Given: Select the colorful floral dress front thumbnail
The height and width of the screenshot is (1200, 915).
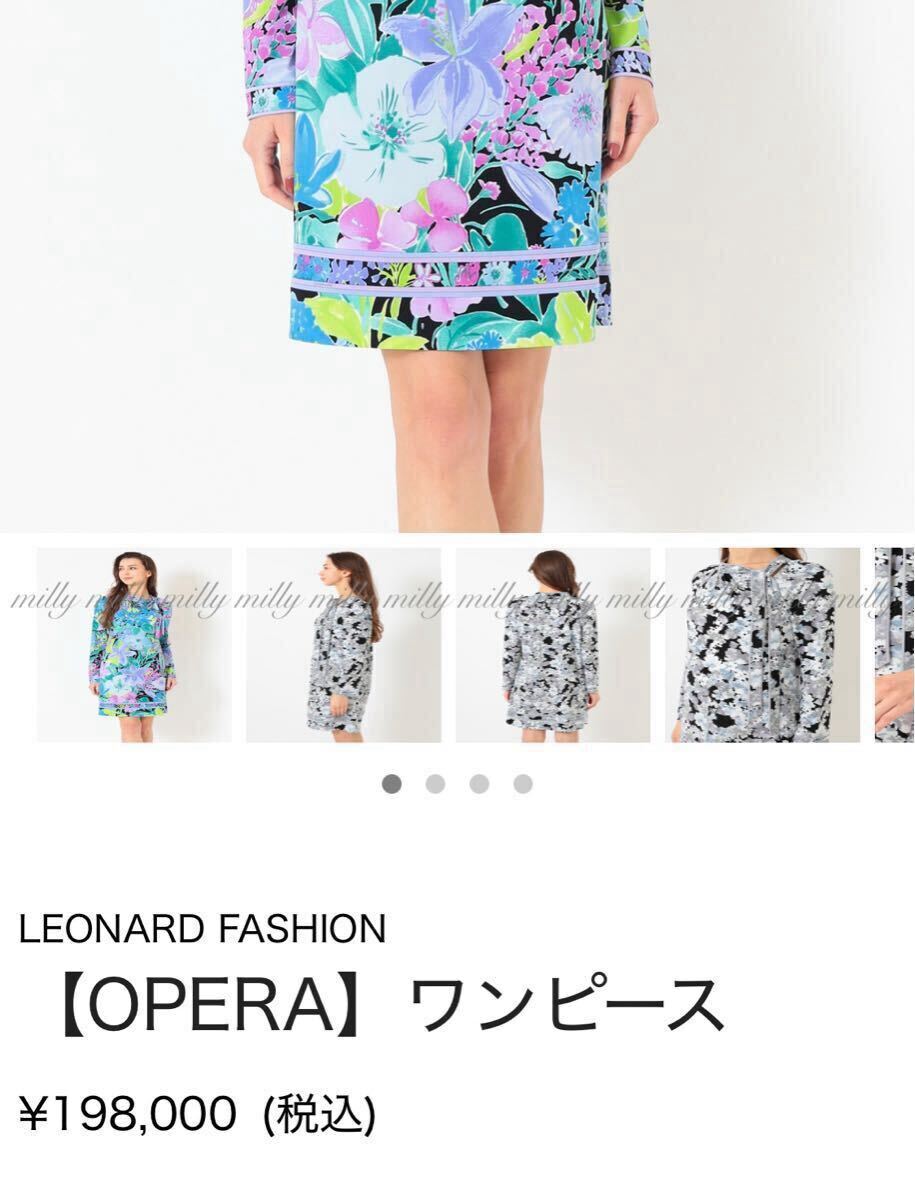Looking at the screenshot, I should point(134,645).
